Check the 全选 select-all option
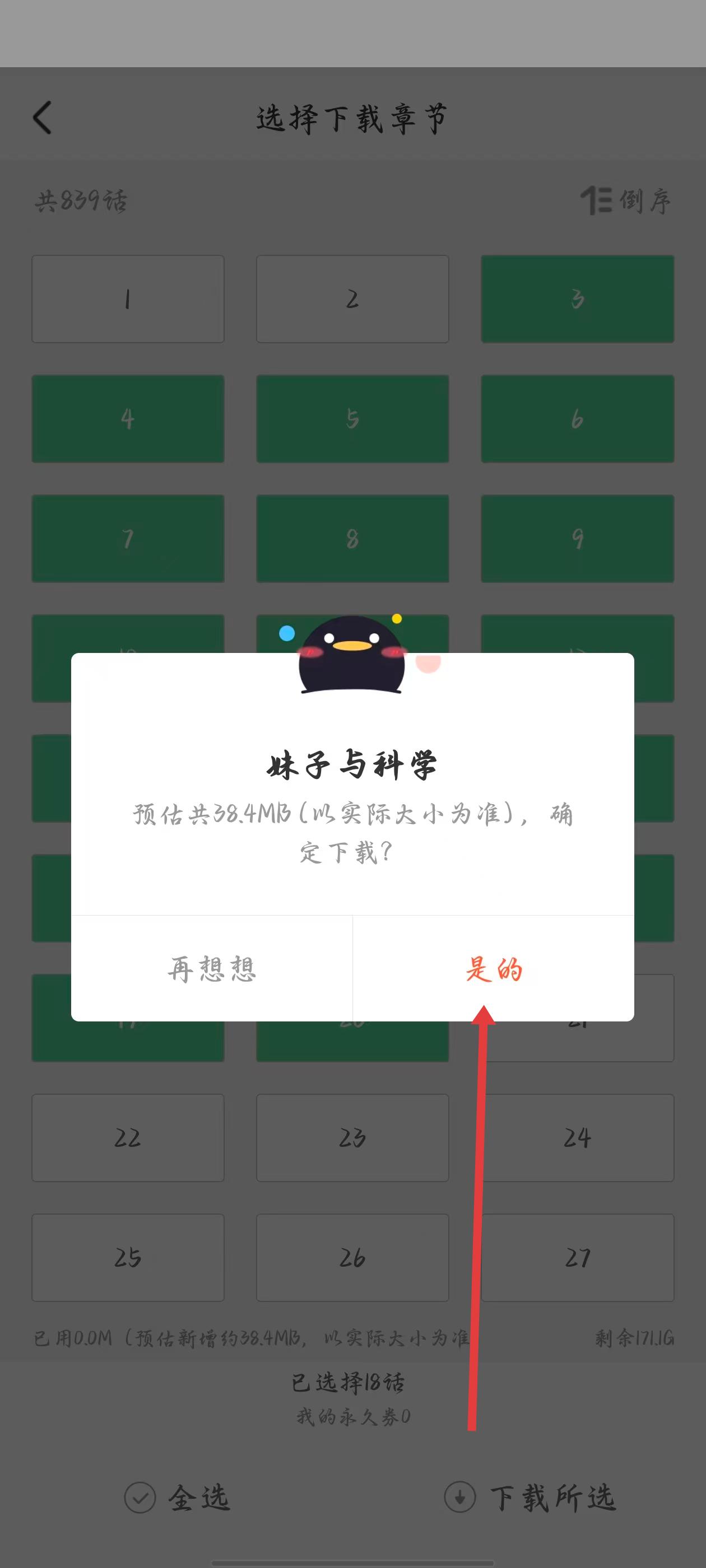706x1568 pixels. point(177,1498)
